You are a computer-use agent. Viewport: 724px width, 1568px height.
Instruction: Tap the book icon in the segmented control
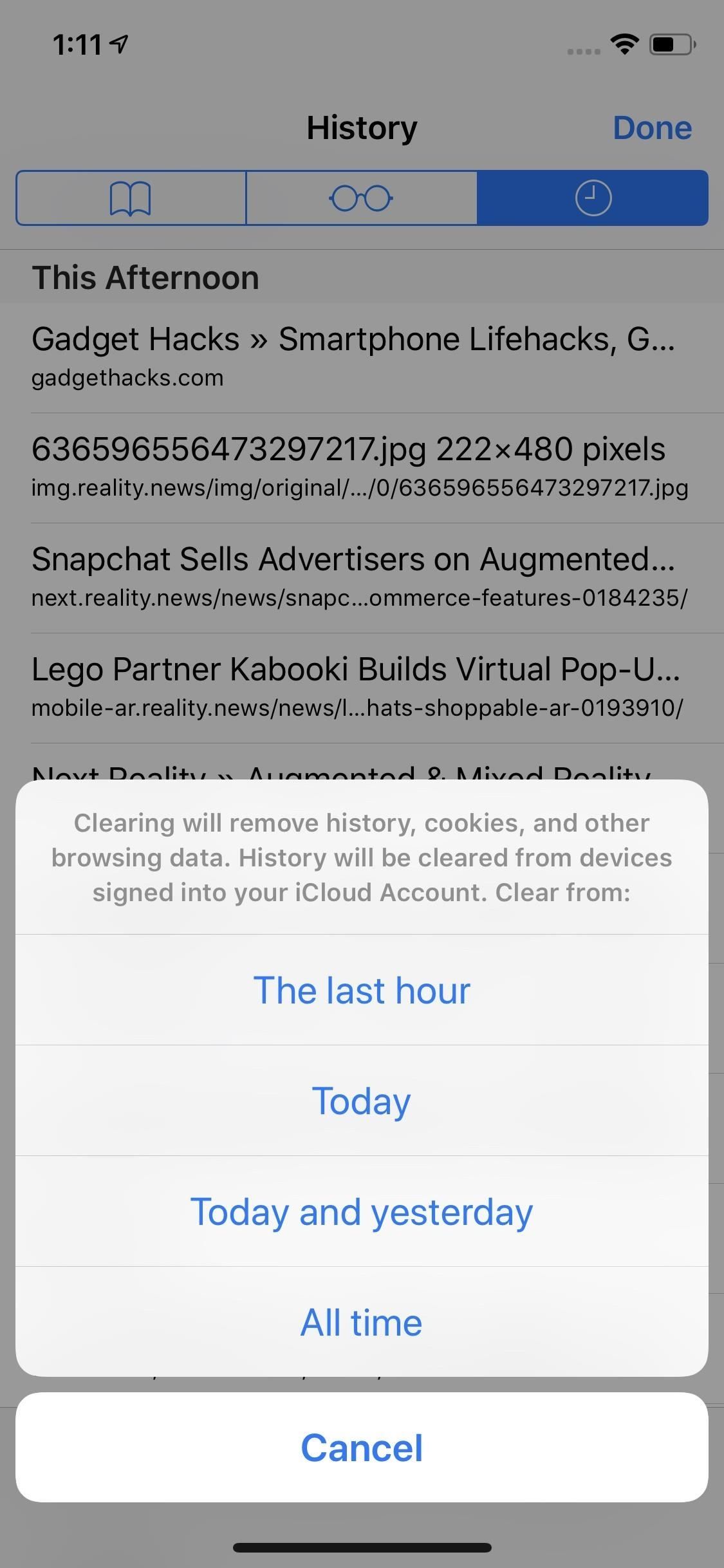pyautogui.click(x=131, y=198)
